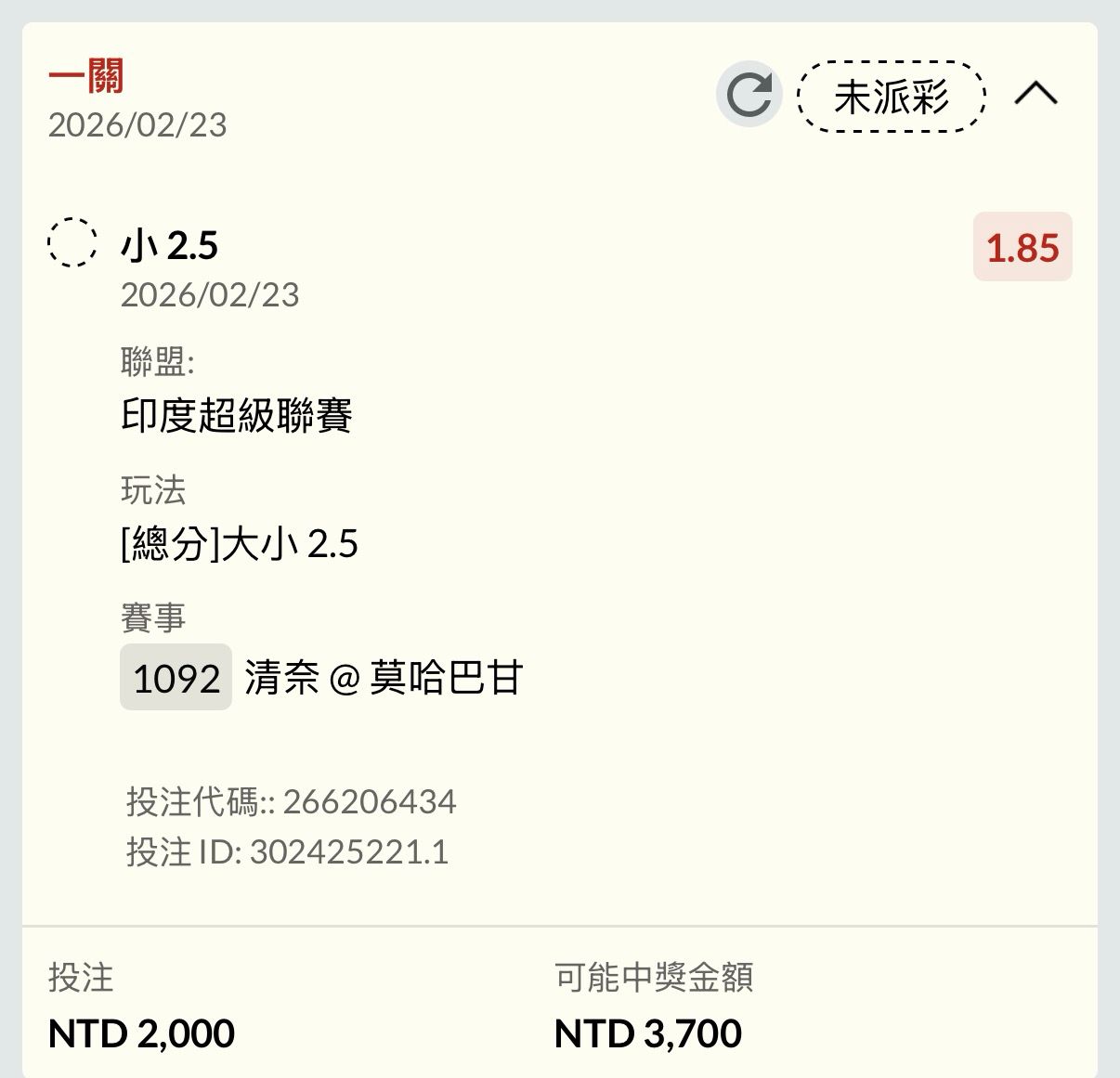Screen dimensions: 1120x1078
Task: Collapse the bet details with the chevron
Action: point(1035,94)
